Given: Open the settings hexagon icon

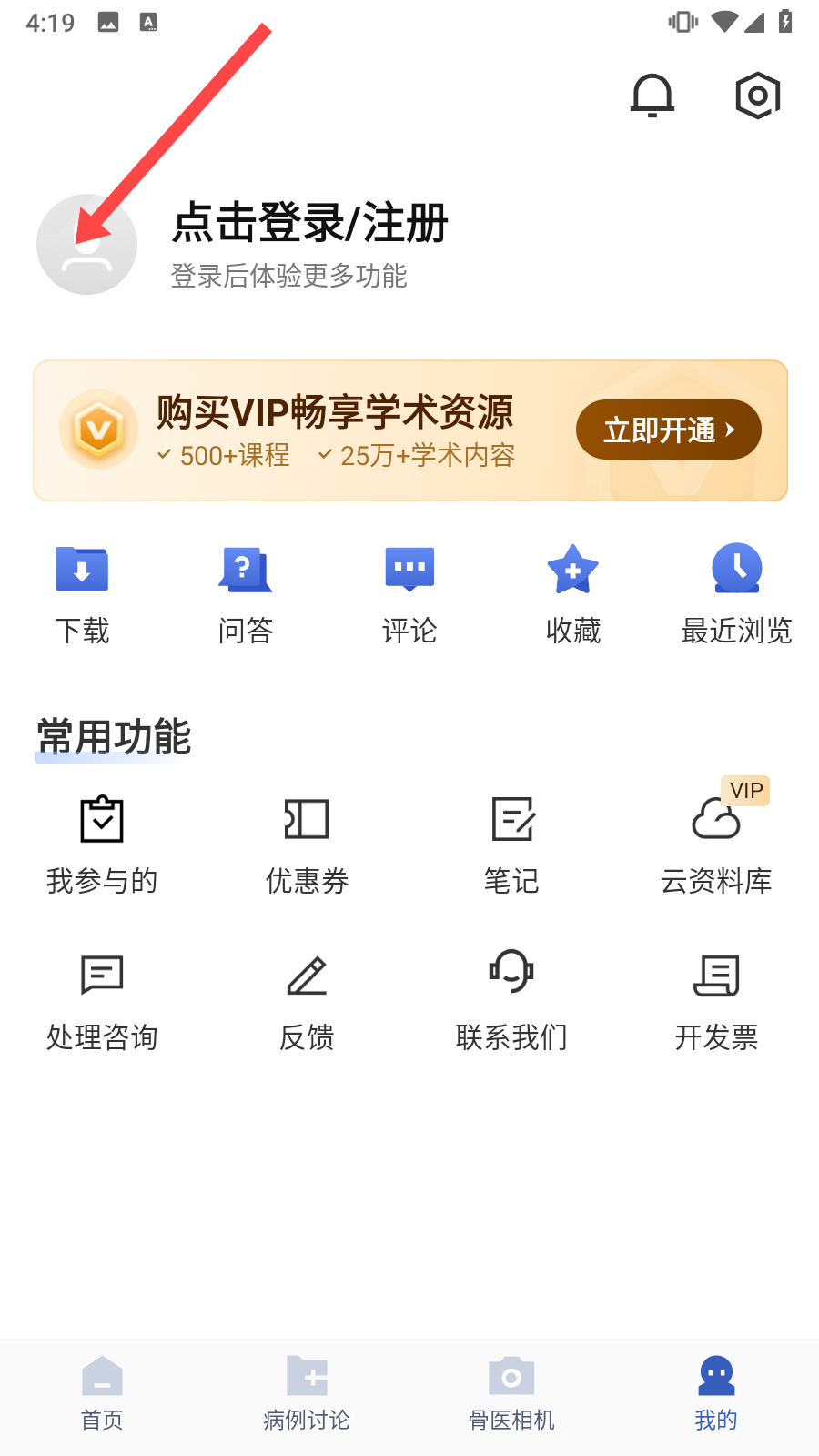Looking at the screenshot, I should (758, 96).
